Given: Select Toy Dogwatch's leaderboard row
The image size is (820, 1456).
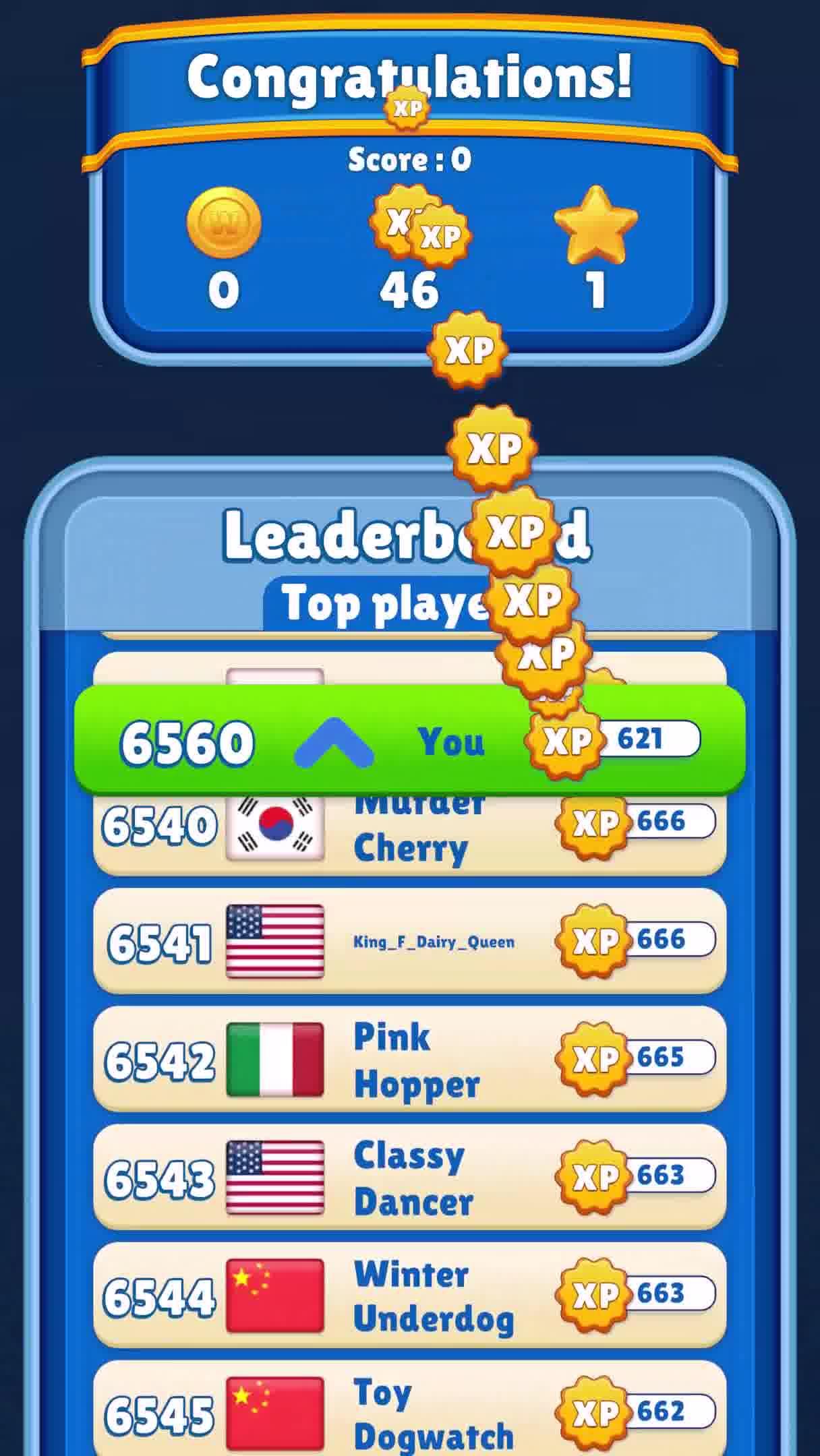Looking at the screenshot, I should coord(409,1409).
